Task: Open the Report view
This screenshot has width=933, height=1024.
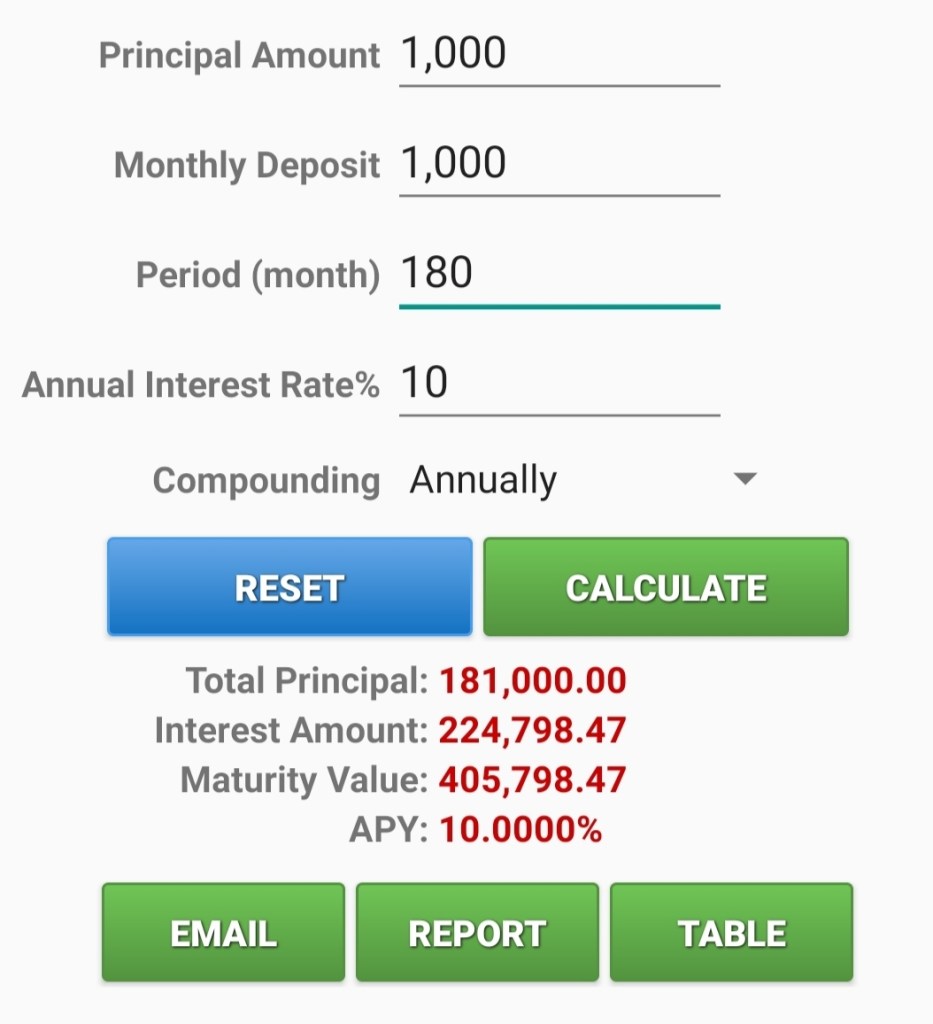Action: click(x=477, y=933)
